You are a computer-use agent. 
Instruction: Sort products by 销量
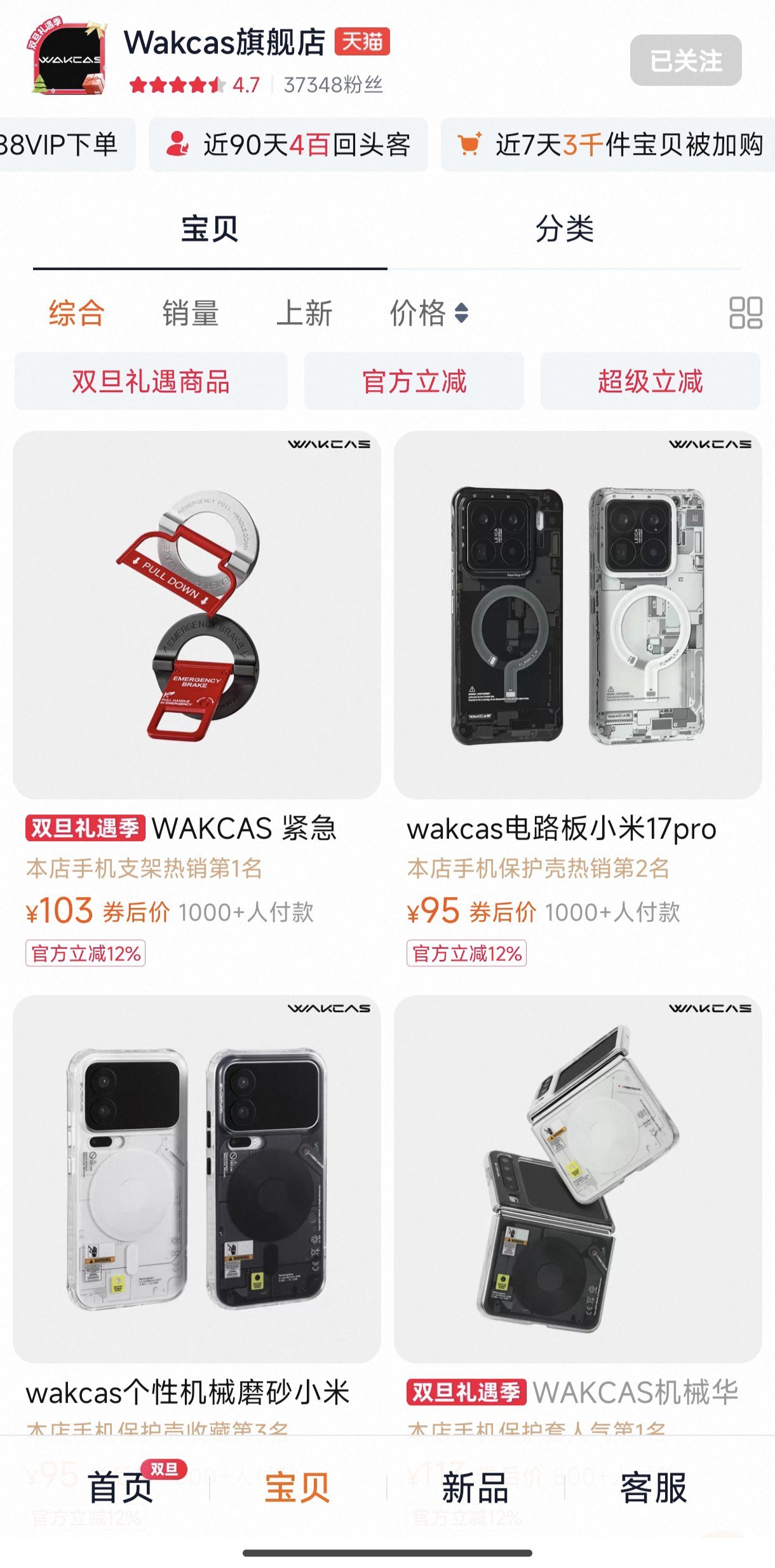click(x=191, y=313)
